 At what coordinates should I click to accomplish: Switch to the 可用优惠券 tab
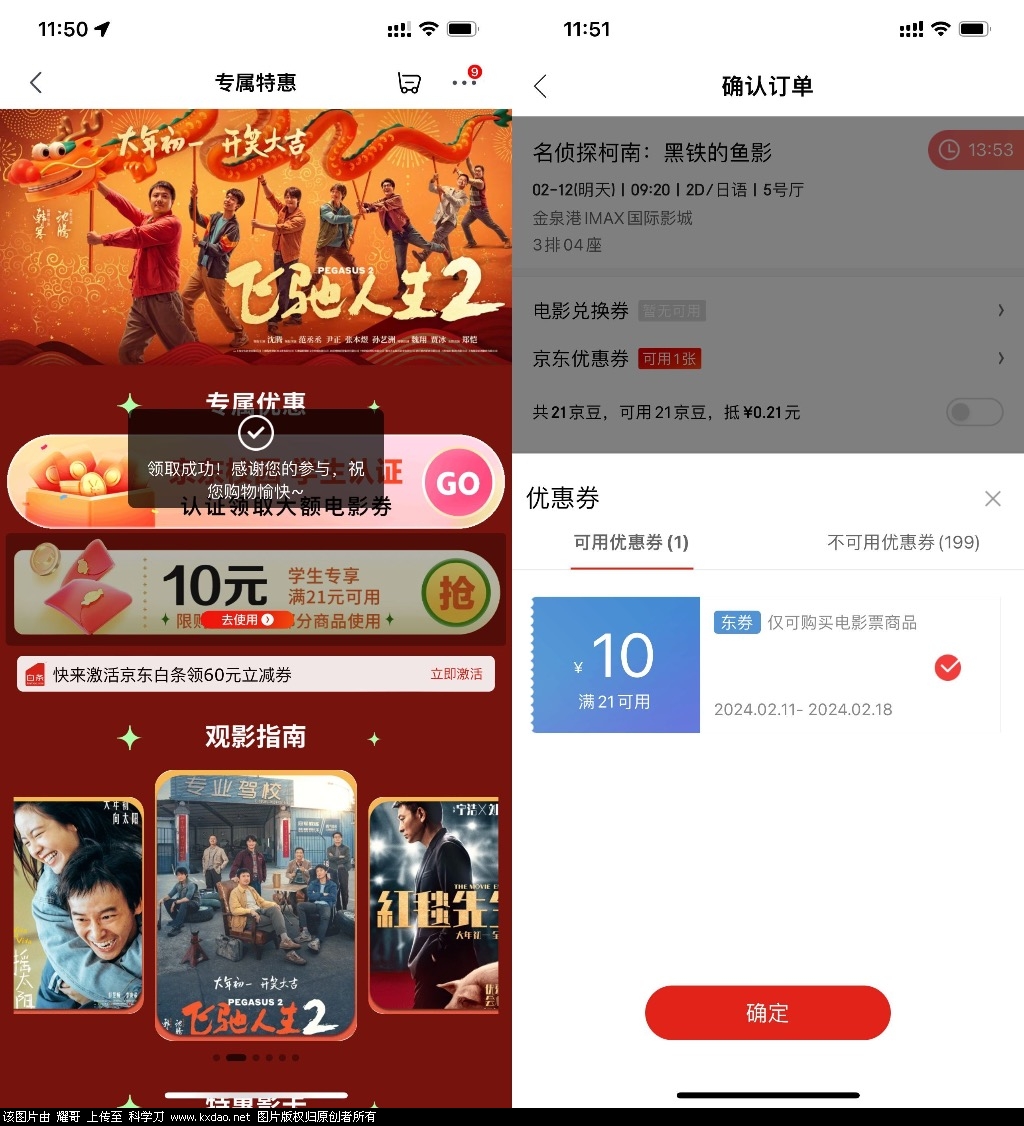tap(631, 543)
